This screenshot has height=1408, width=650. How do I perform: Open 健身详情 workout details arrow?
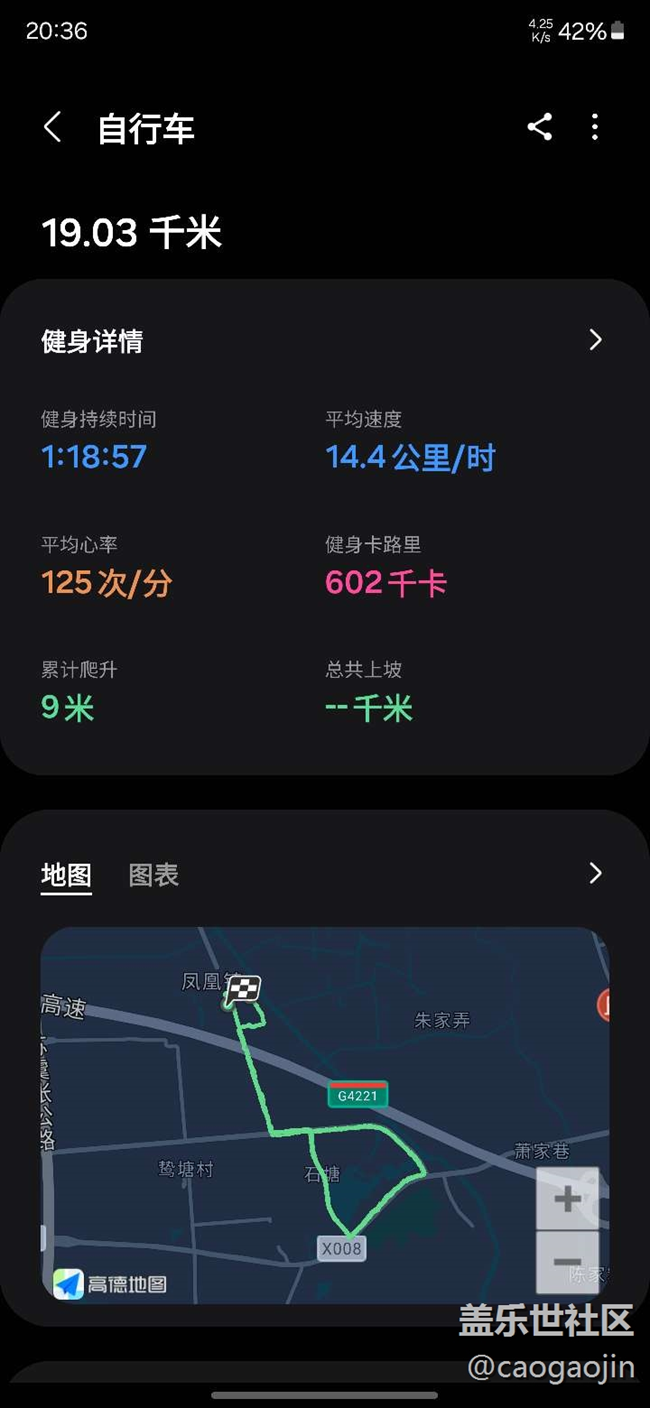[596, 340]
